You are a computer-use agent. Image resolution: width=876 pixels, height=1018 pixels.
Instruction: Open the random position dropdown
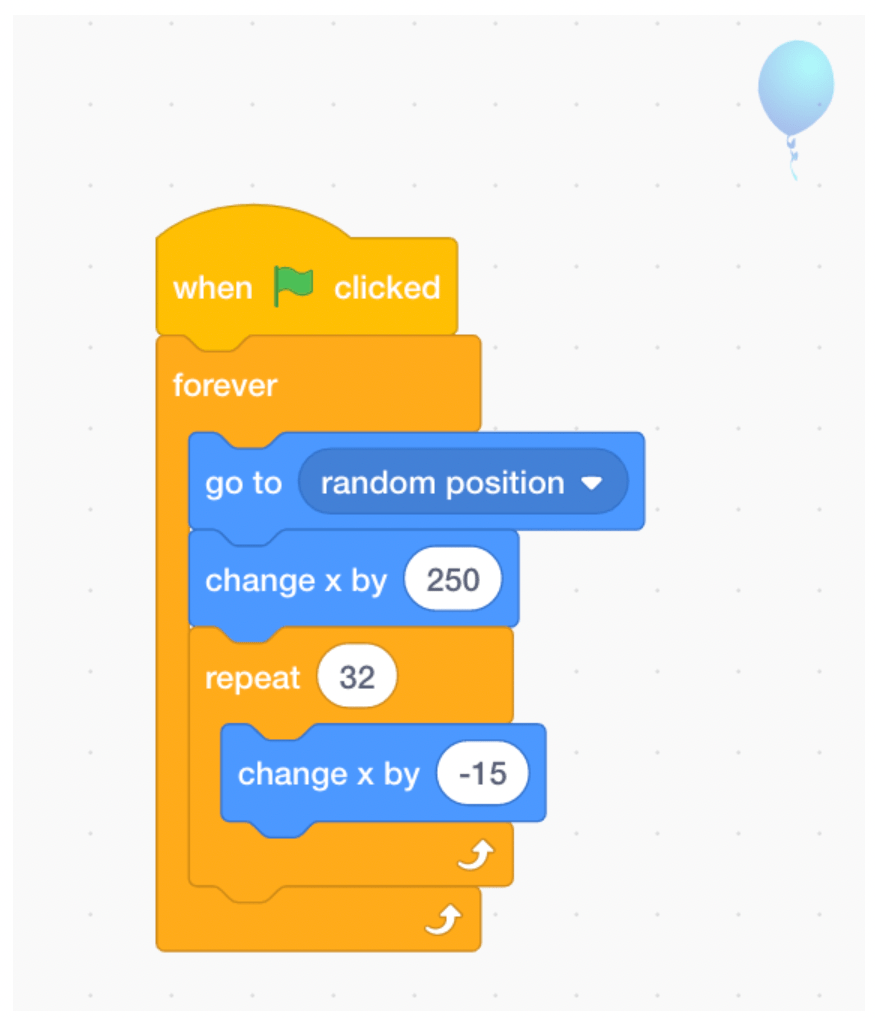pyautogui.click(x=591, y=483)
